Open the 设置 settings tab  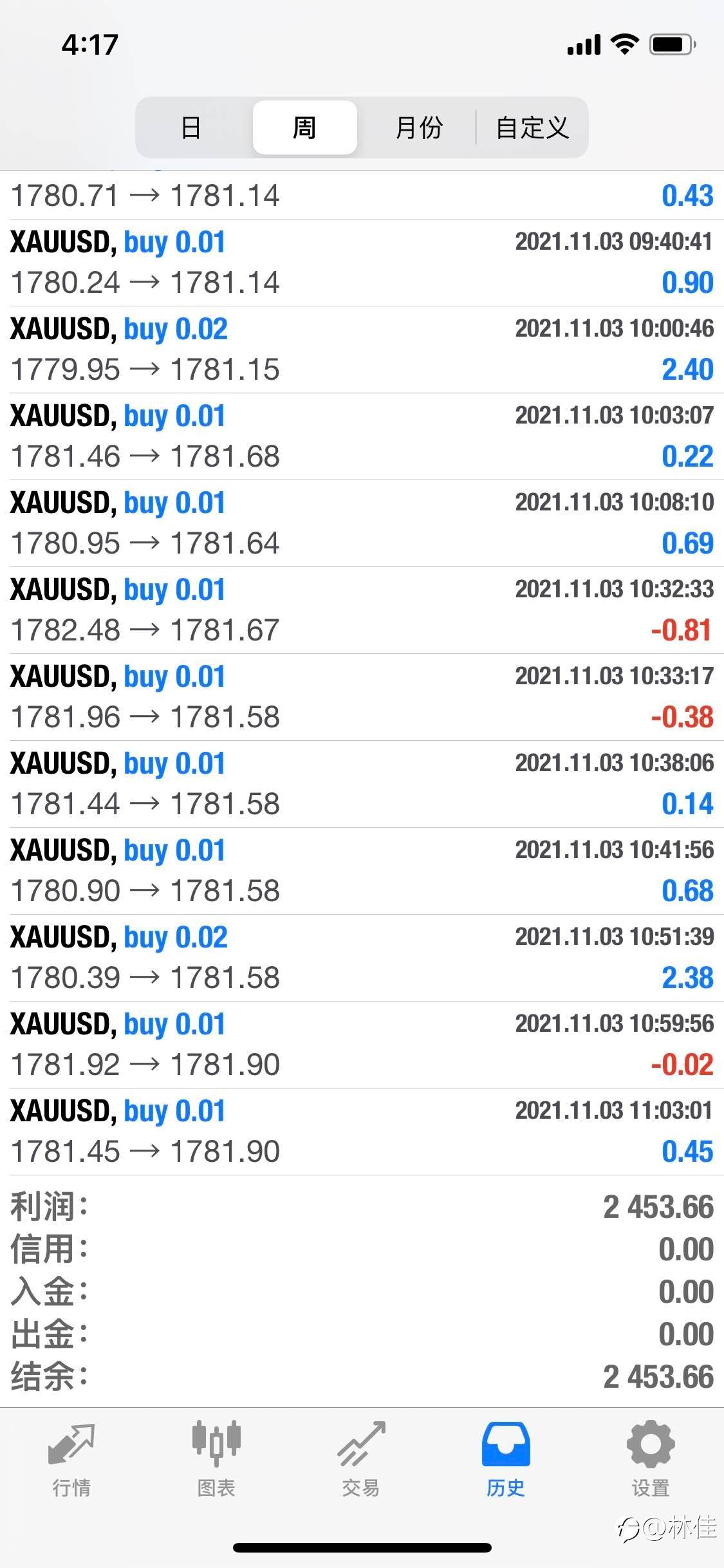pos(651,1459)
